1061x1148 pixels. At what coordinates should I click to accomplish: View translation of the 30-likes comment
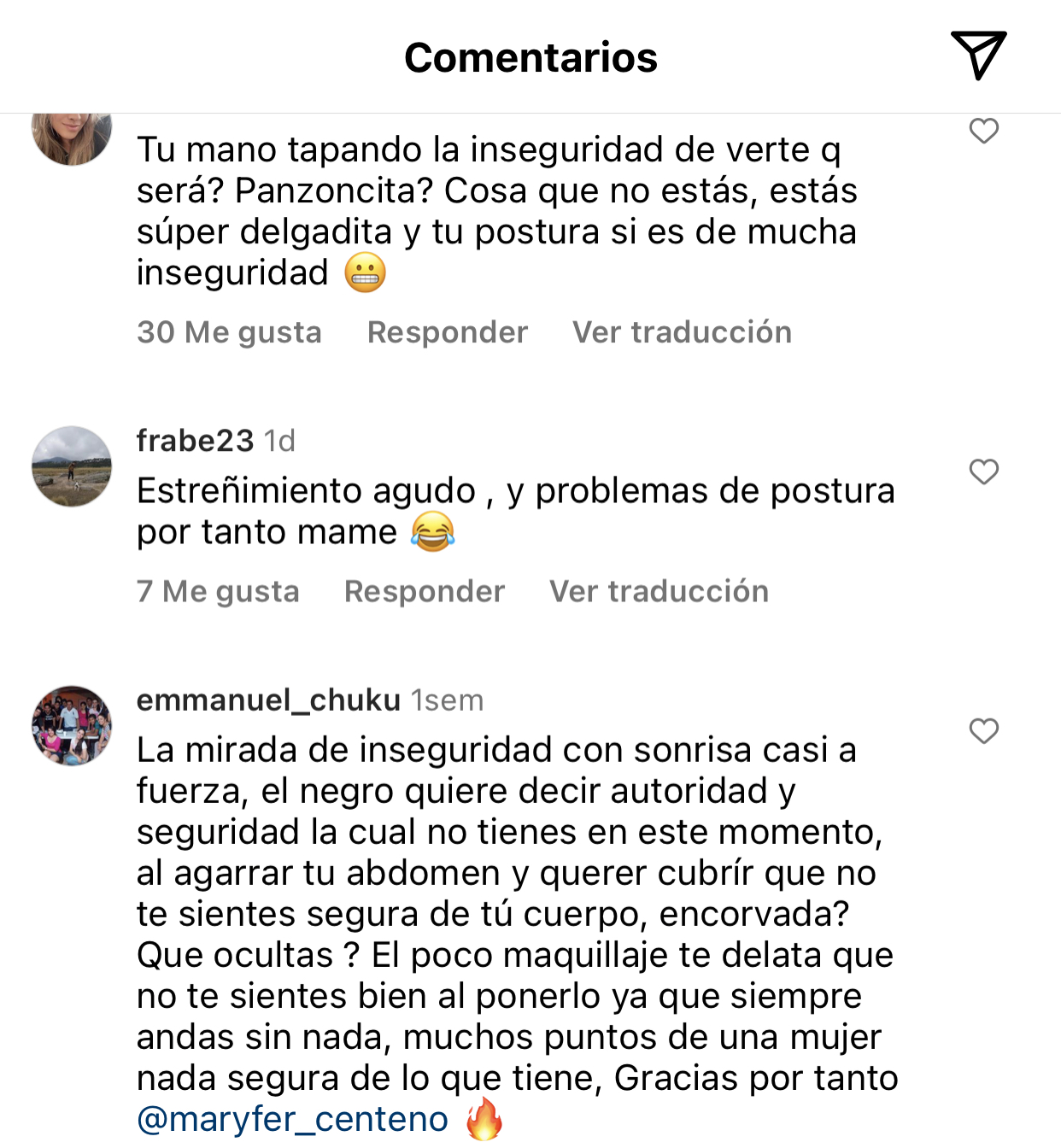point(682,332)
